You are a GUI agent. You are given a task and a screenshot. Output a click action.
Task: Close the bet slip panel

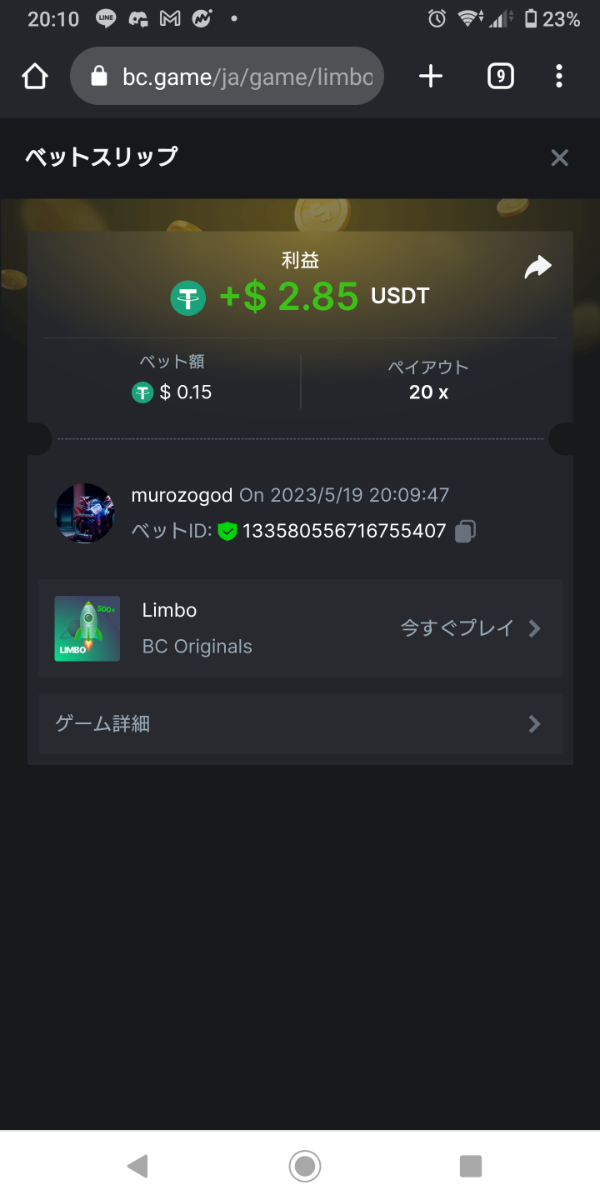tap(560, 157)
